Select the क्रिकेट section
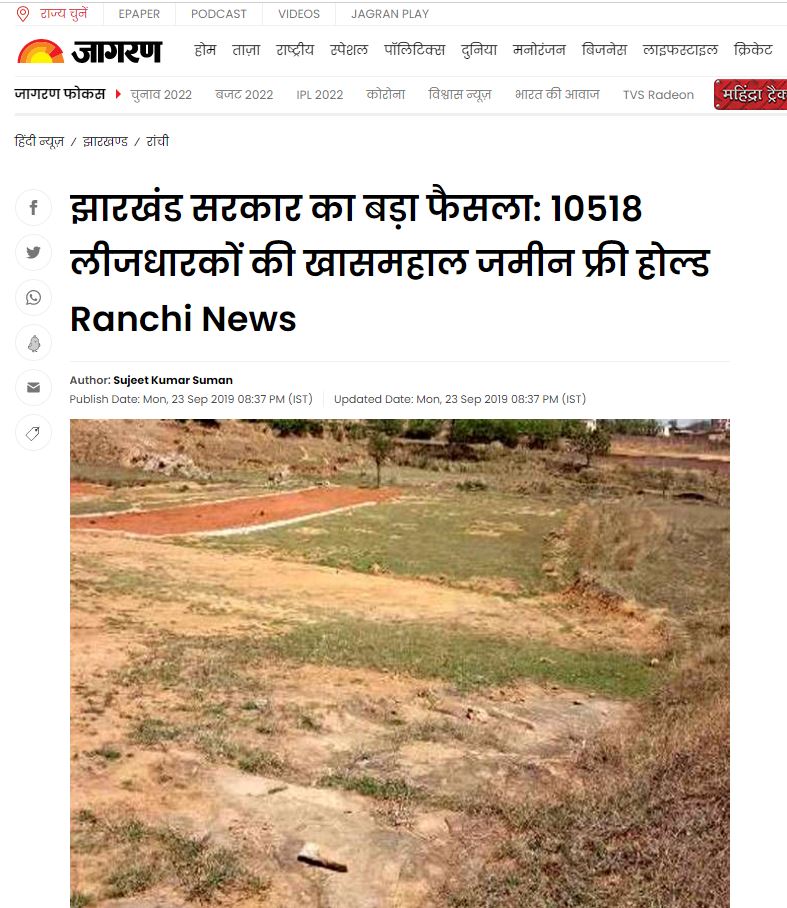 tap(753, 49)
